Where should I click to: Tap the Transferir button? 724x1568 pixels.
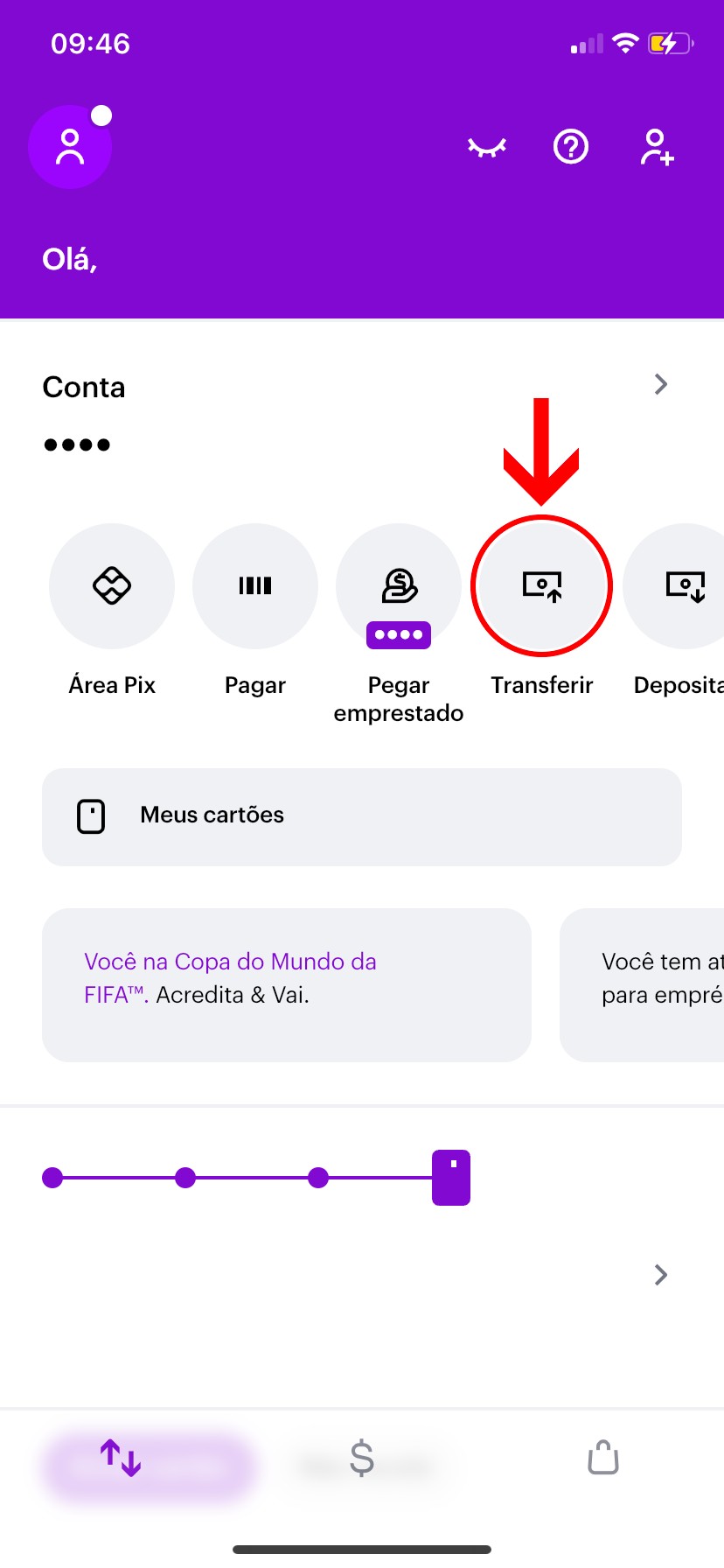click(542, 586)
